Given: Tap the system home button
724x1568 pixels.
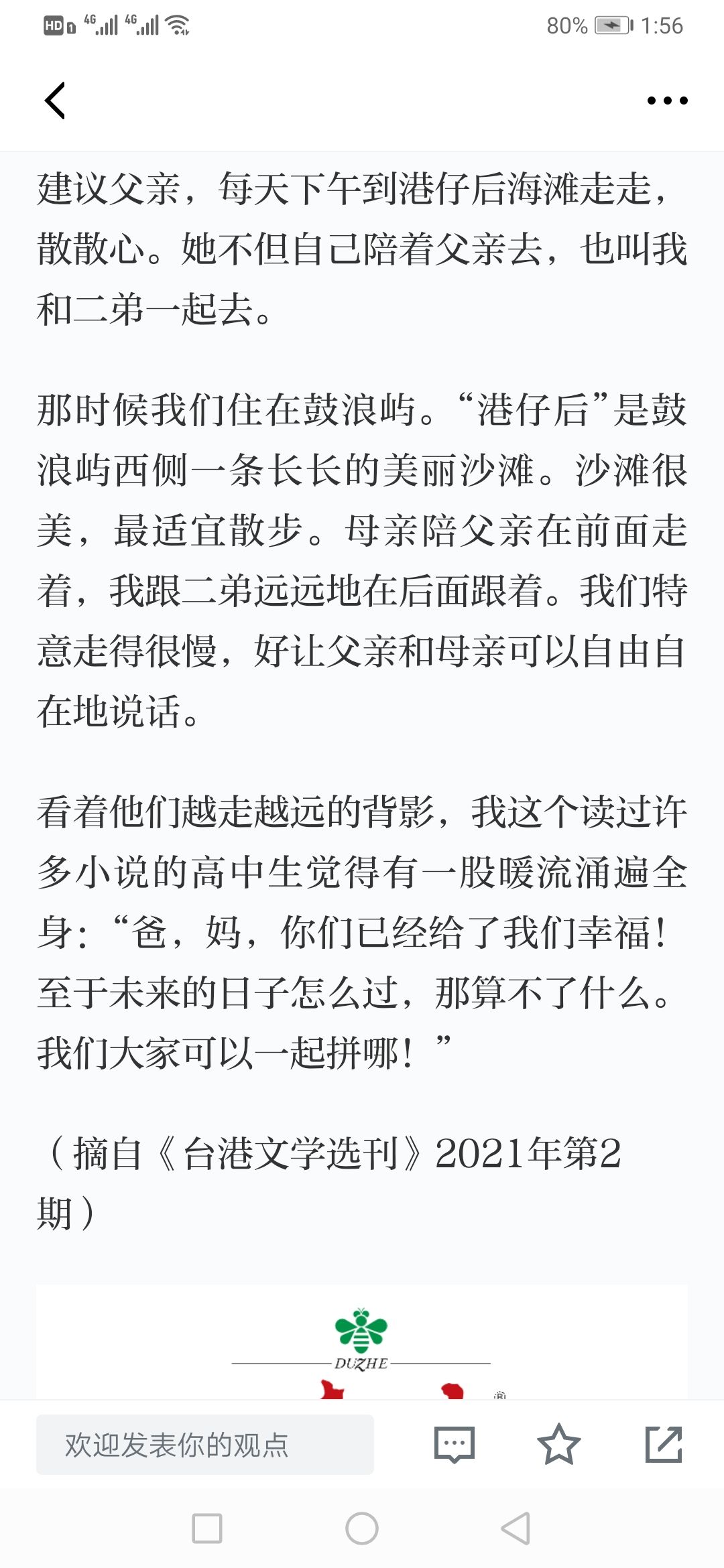Looking at the screenshot, I should click(x=362, y=1528).
